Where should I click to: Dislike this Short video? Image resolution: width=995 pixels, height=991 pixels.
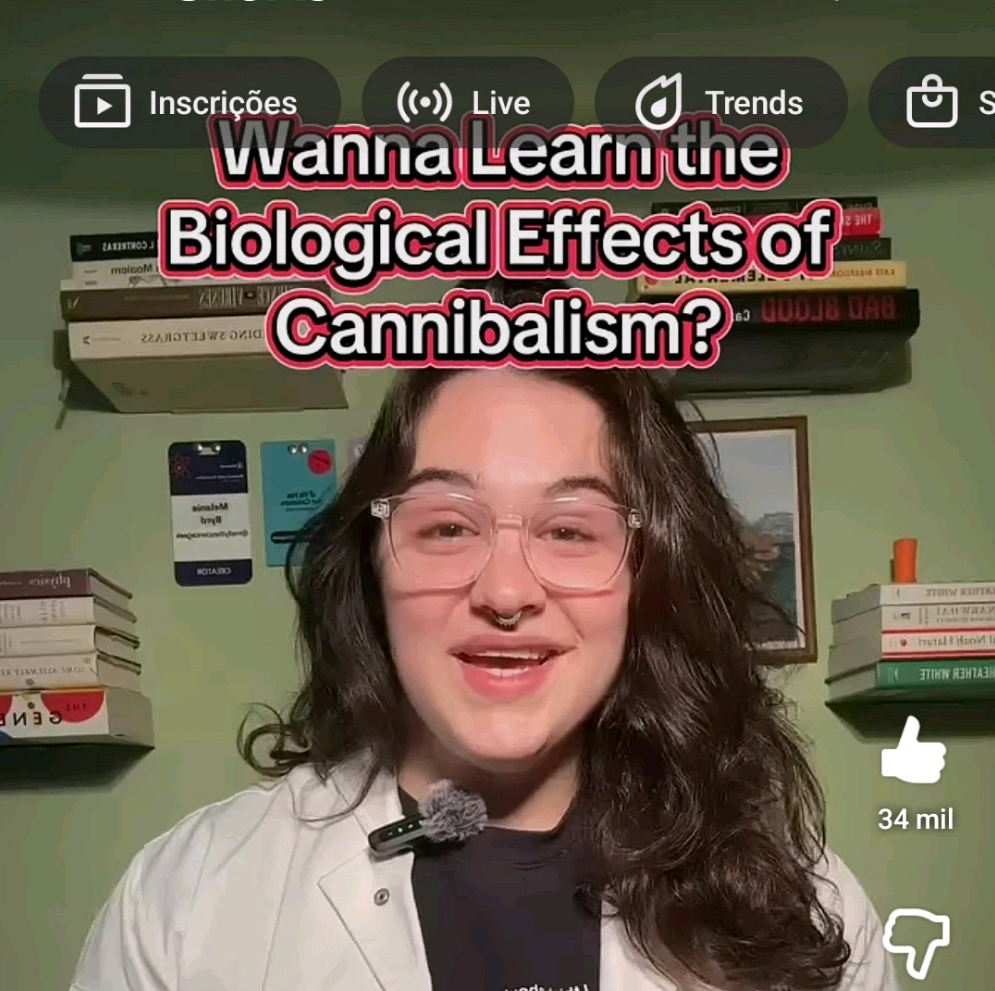click(x=914, y=941)
